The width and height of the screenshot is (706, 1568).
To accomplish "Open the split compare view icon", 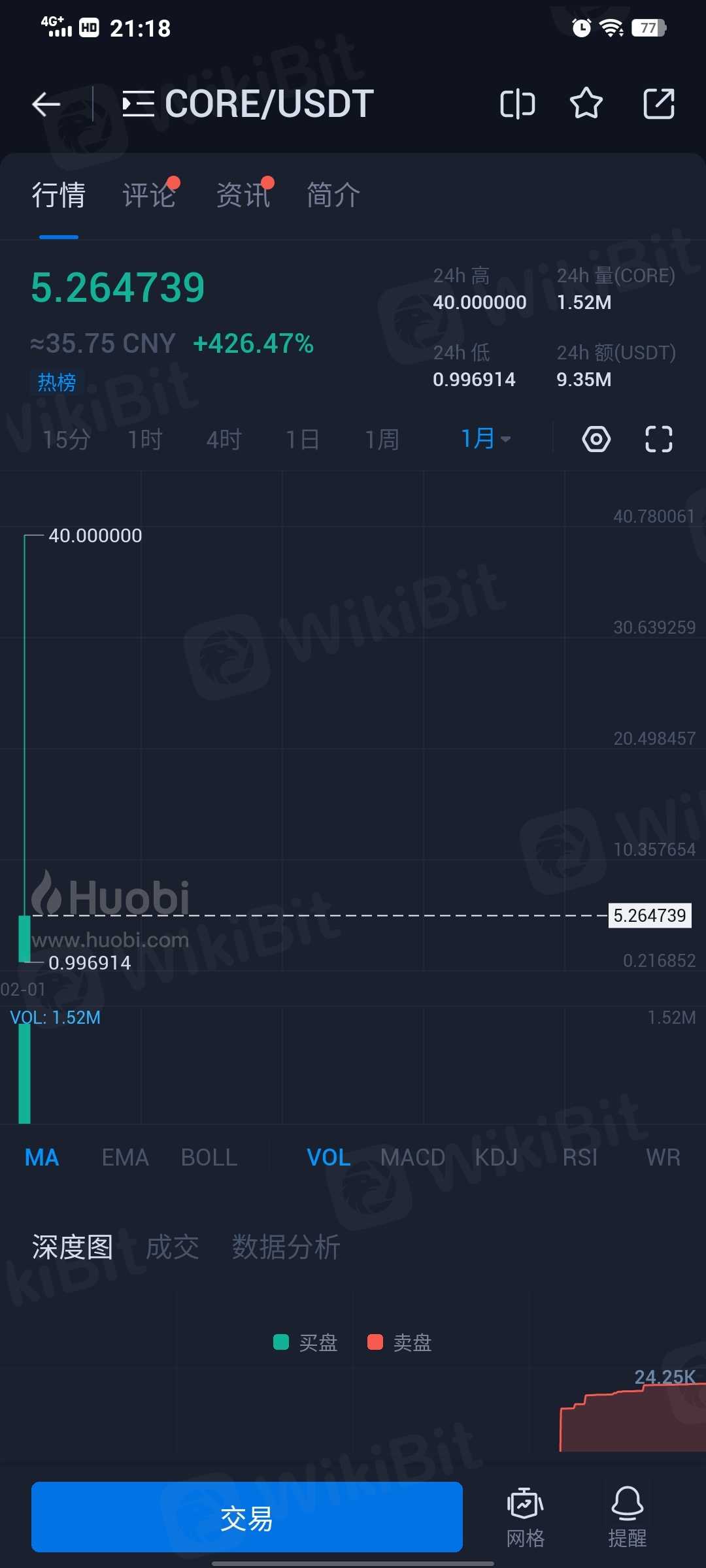I will point(517,104).
